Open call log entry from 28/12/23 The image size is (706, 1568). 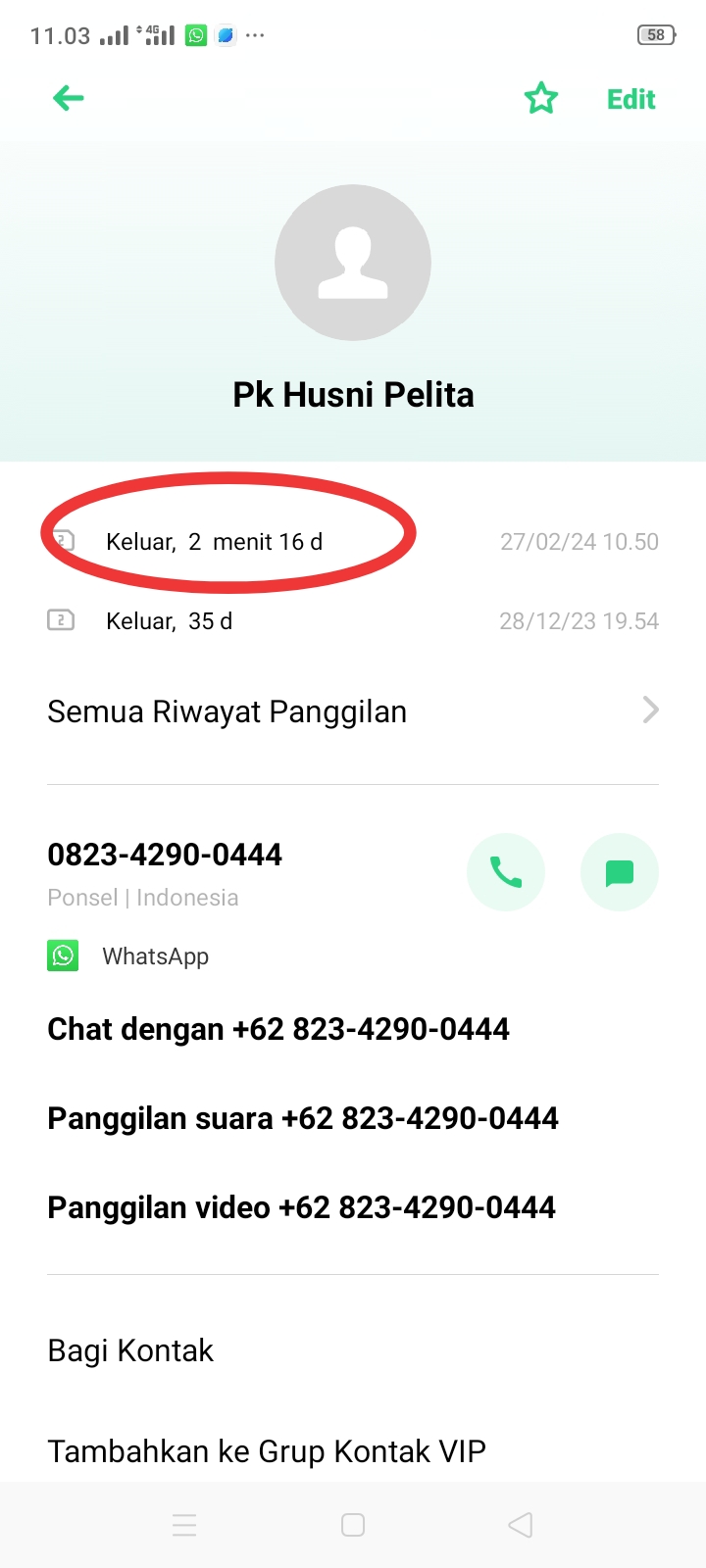pos(353,621)
